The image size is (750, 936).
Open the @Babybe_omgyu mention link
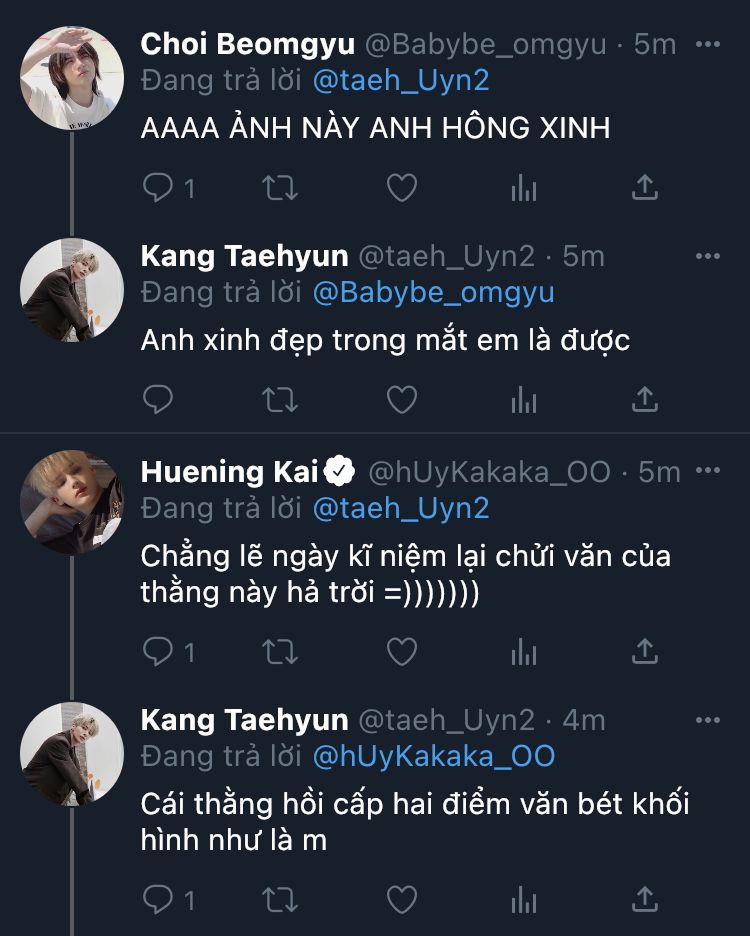(433, 293)
